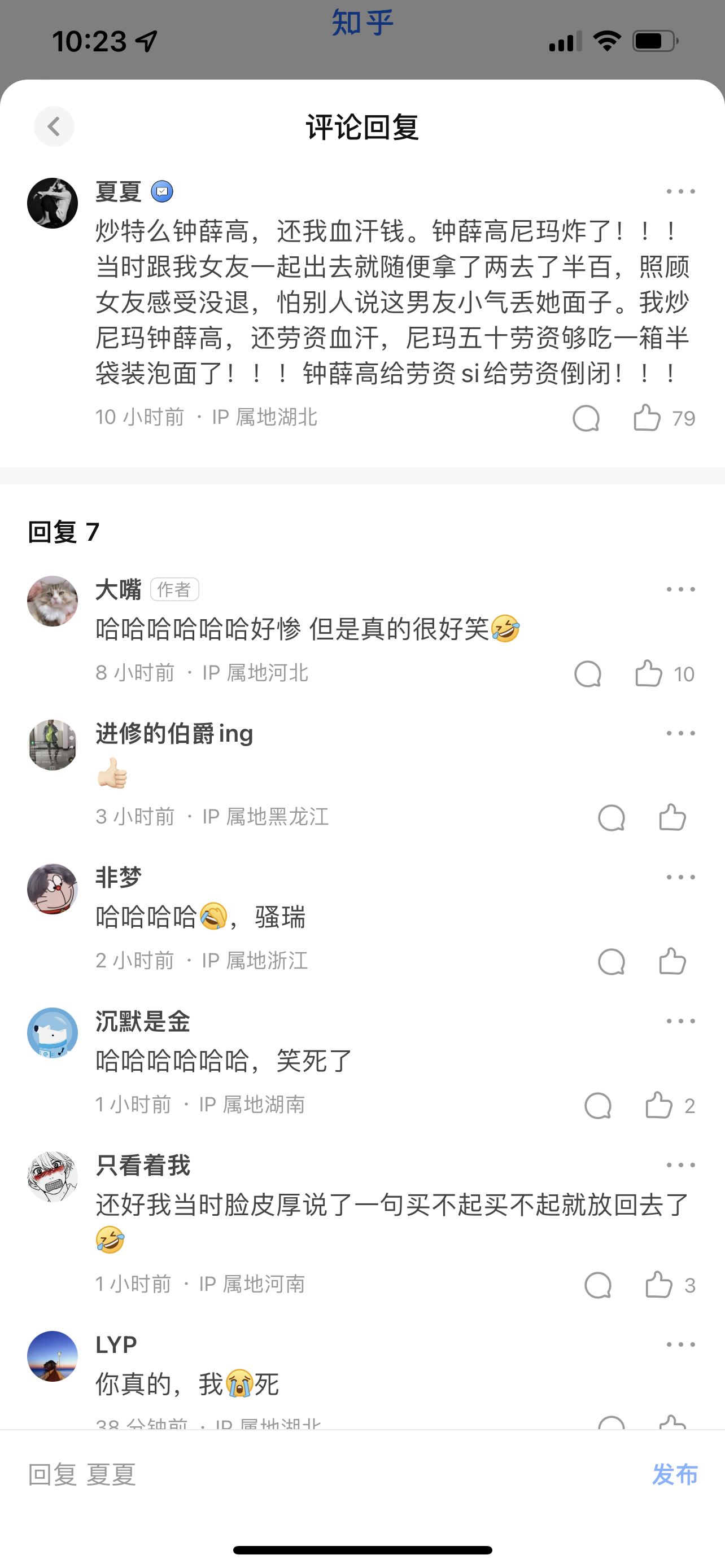Reply to 沉默是金's comment
Viewport: 725px width, 1568px height.
[598, 1105]
